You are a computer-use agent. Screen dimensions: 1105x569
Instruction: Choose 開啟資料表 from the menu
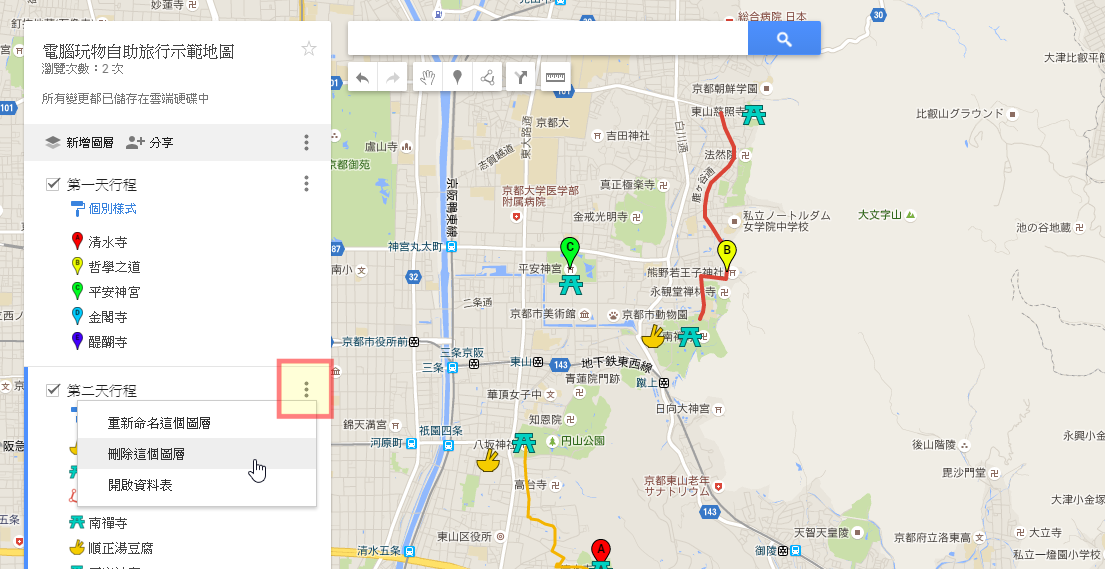(x=140, y=485)
